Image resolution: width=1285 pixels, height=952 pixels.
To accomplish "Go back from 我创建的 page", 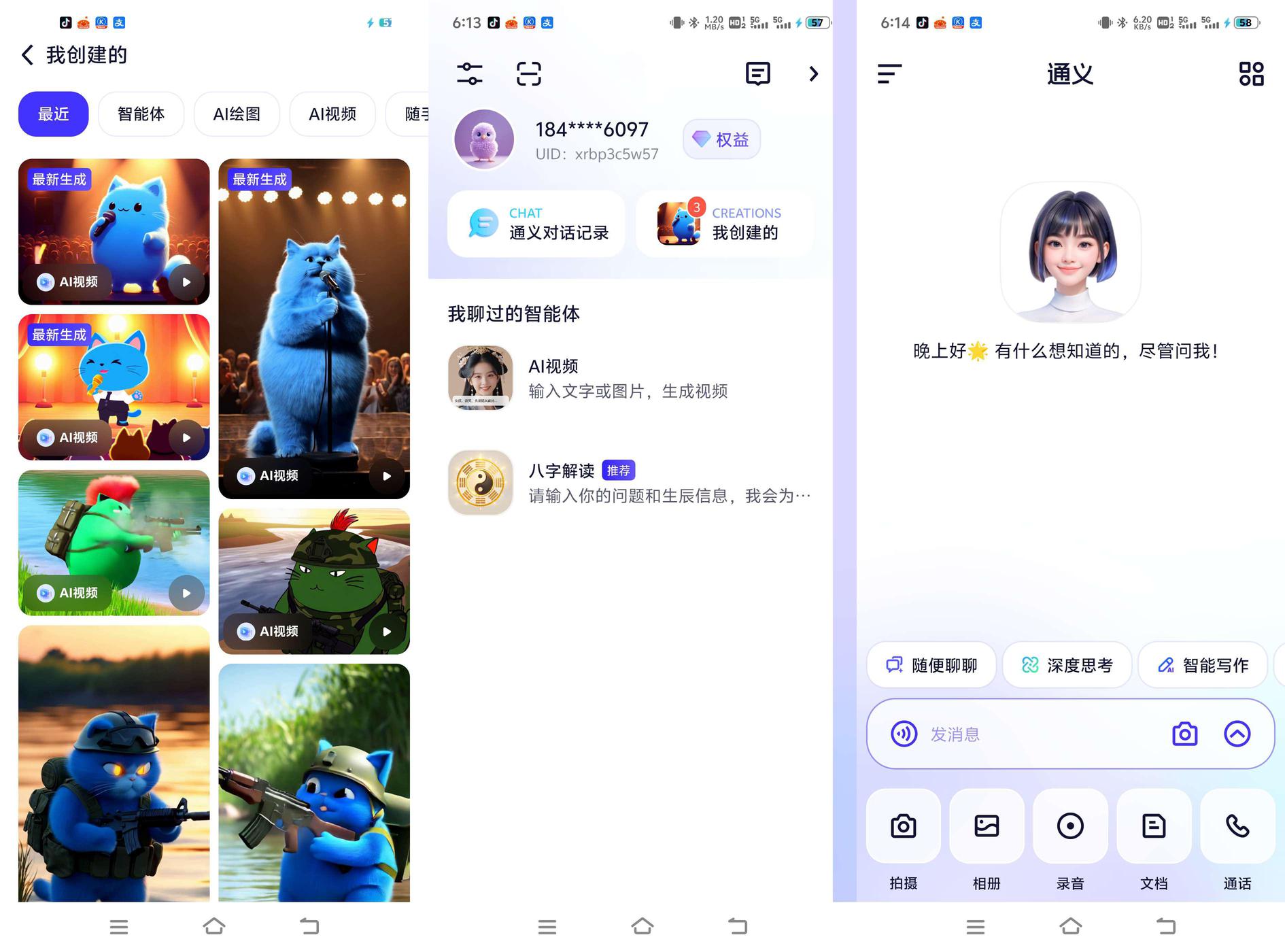I will click(28, 55).
